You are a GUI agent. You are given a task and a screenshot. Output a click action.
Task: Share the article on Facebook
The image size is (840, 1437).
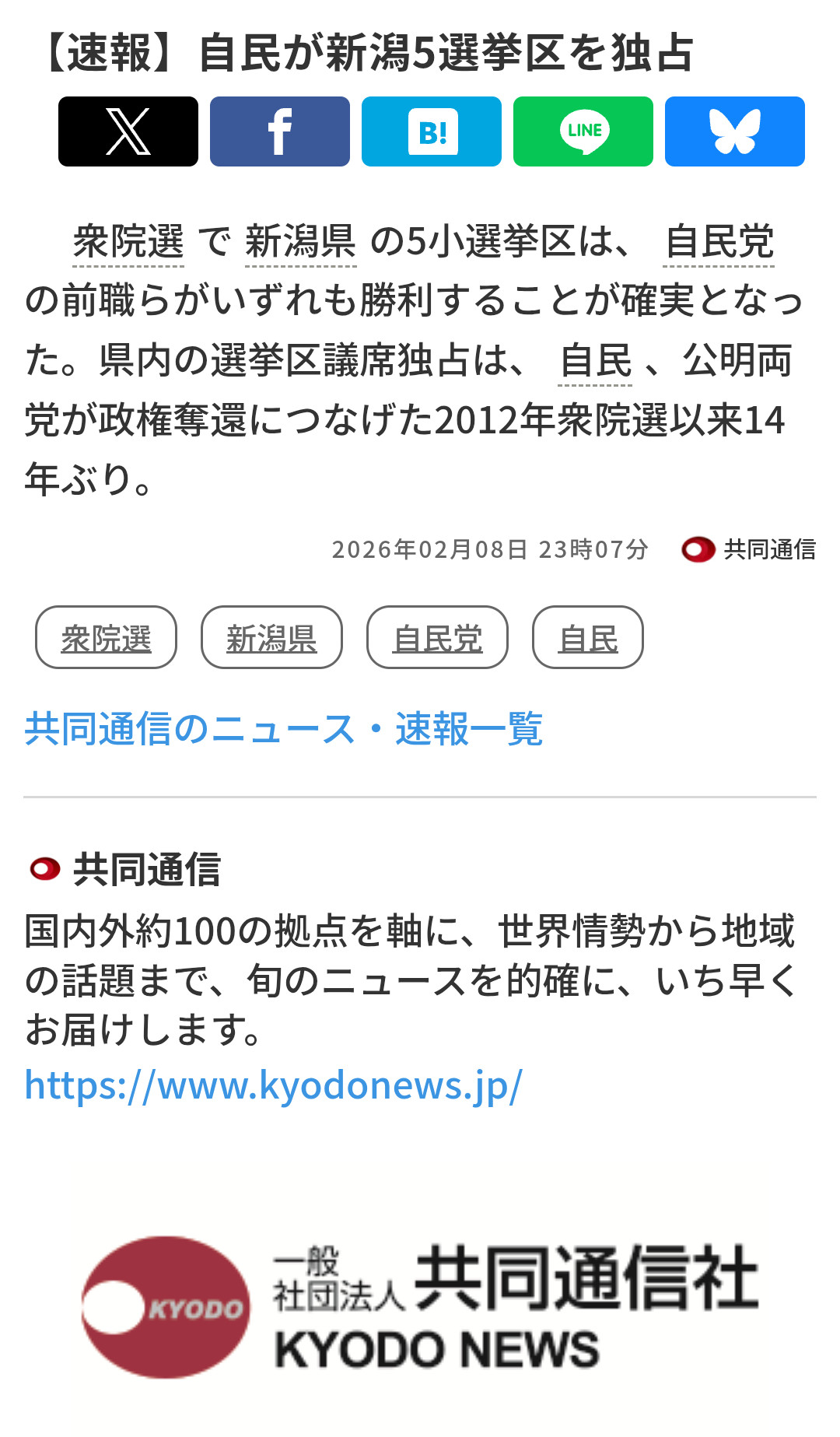(x=280, y=131)
